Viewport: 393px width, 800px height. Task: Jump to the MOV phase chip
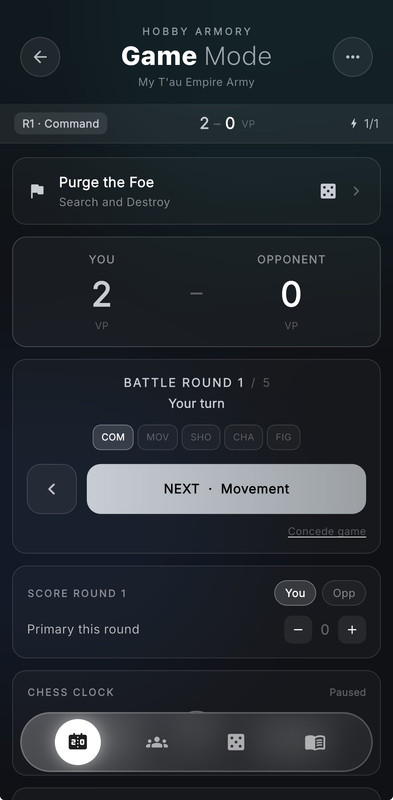pyautogui.click(x=158, y=437)
